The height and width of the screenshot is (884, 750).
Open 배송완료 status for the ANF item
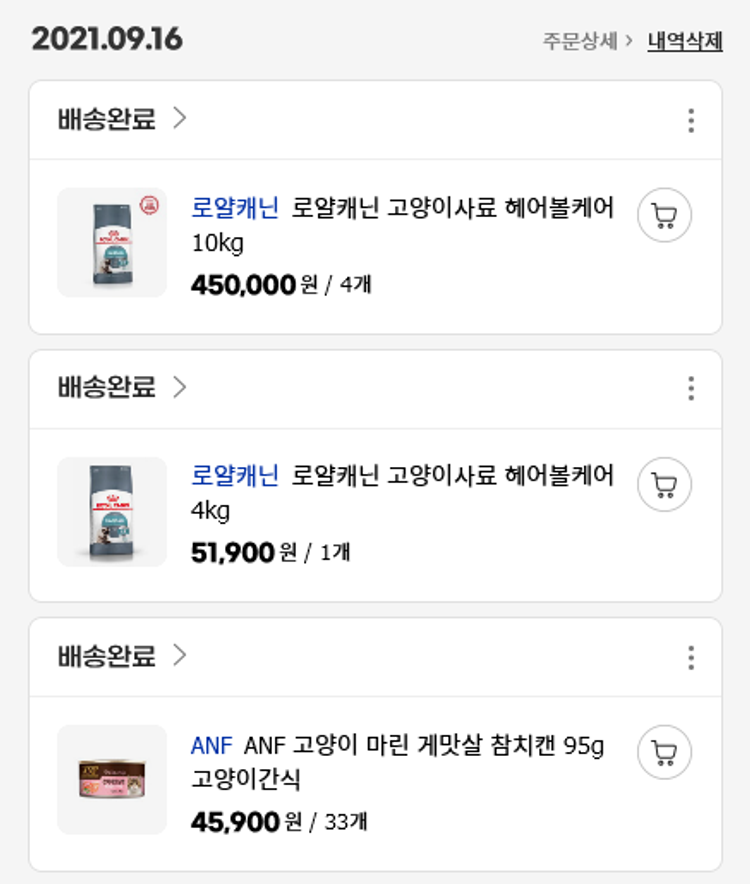click(x=122, y=656)
